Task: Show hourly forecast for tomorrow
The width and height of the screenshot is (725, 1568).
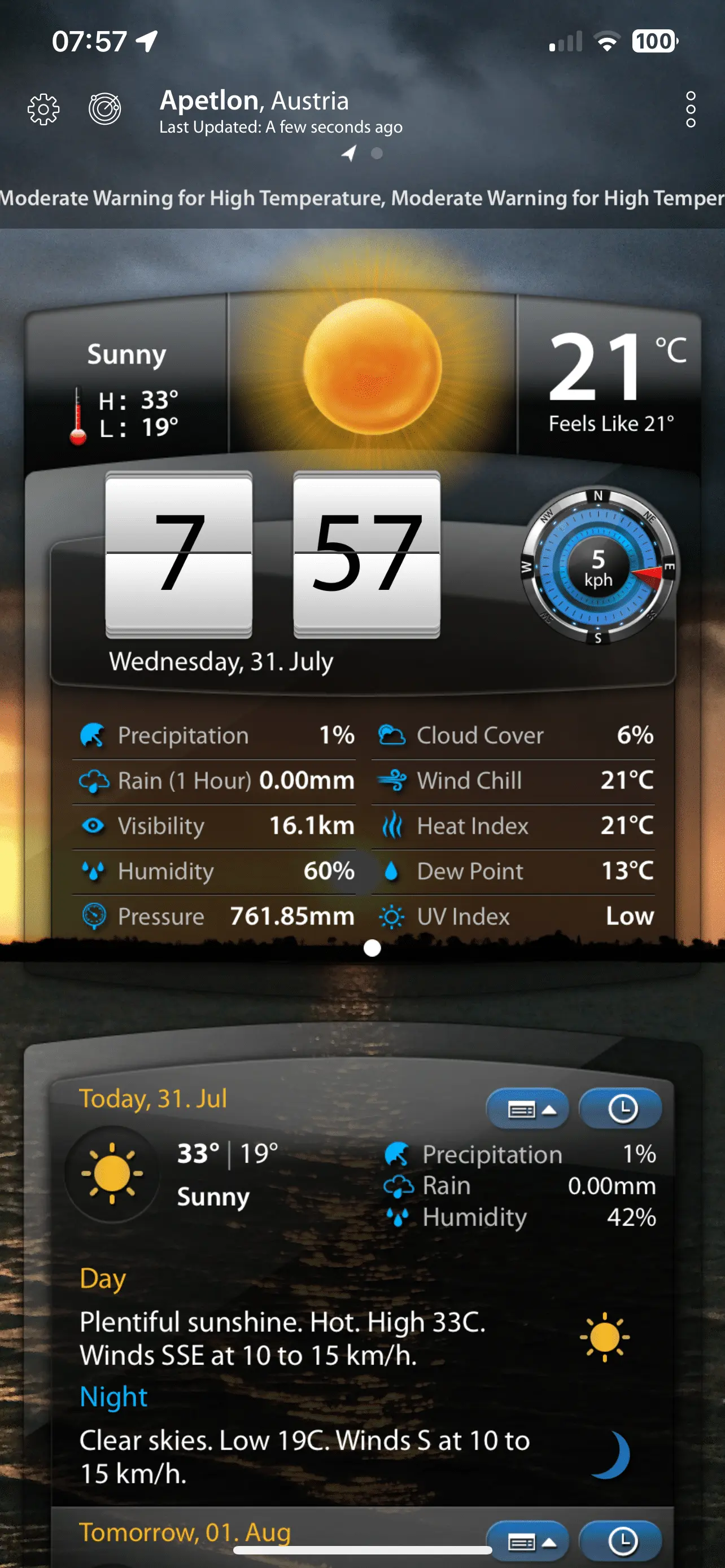Action: click(x=621, y=1543)
